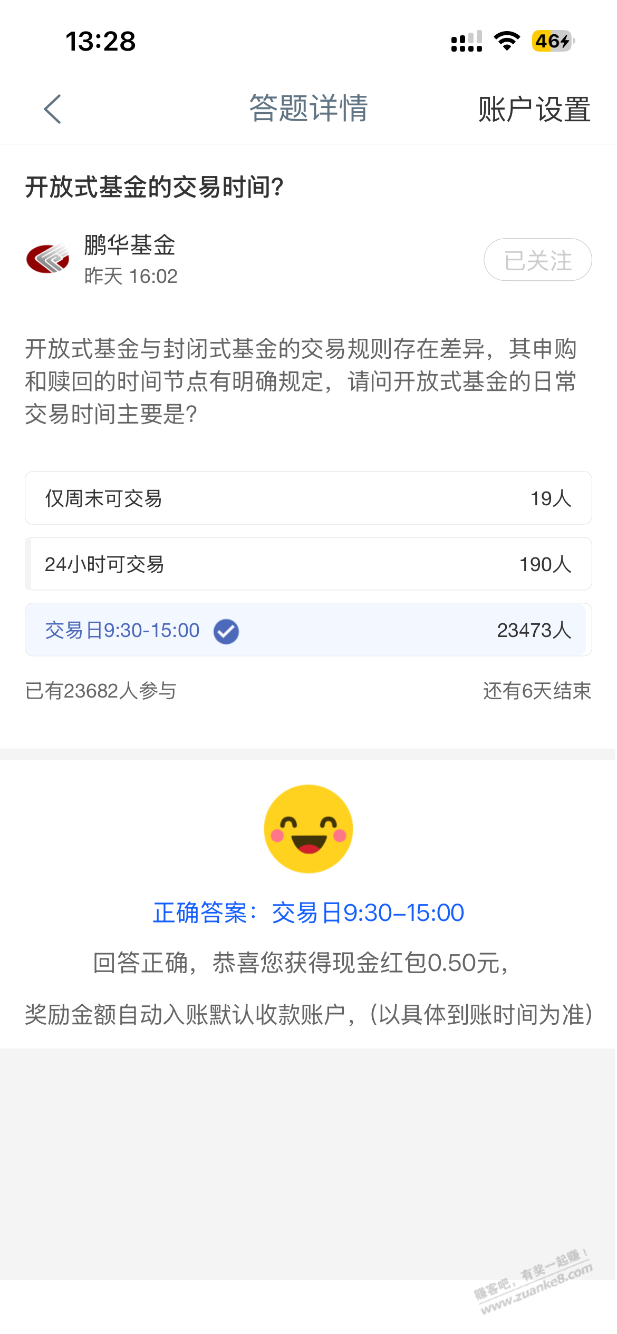This screenshot has width=617, height=1334.
Task: Select the 交易日9:30-15:00 answer option
Action: [308, 630]
